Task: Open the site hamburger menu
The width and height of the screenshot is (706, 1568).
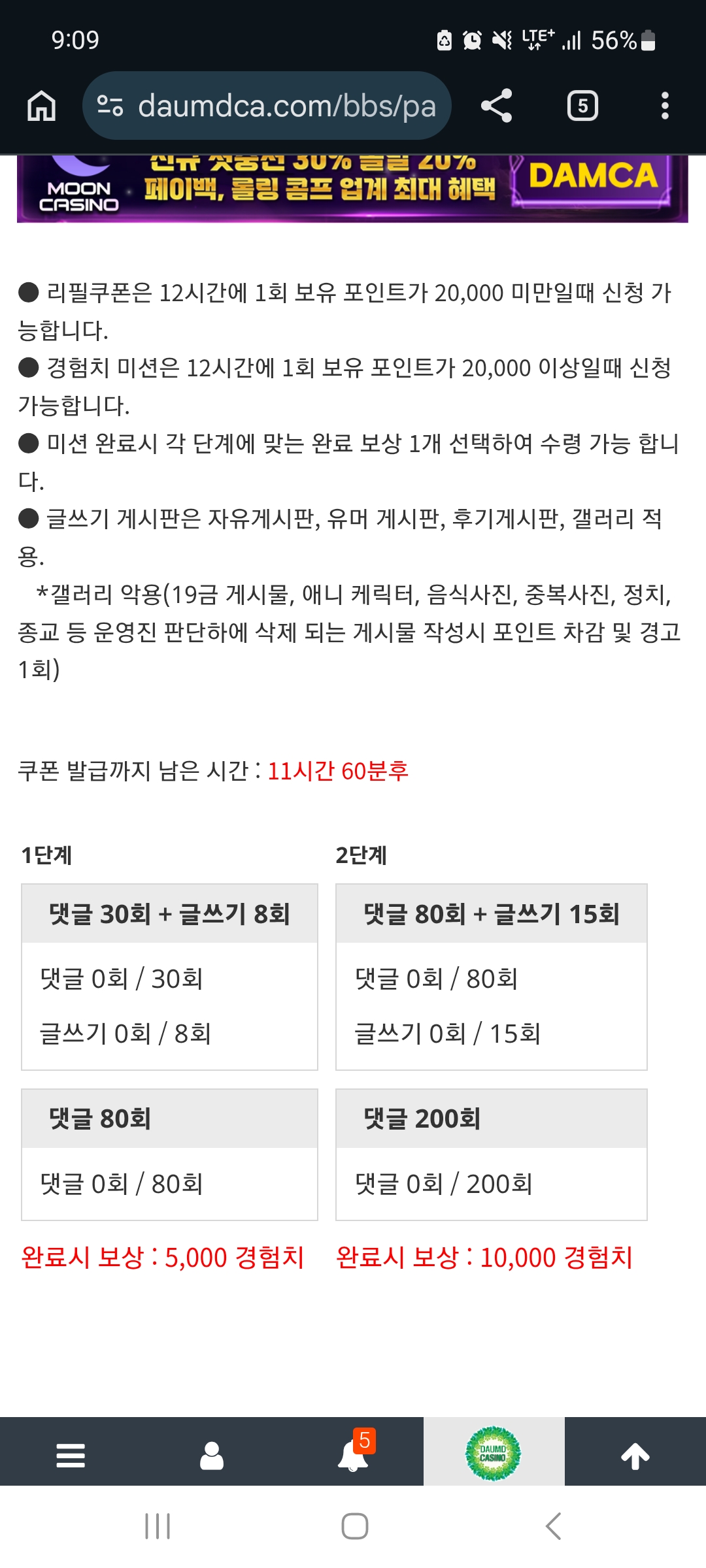Action: click(71, 1456)
